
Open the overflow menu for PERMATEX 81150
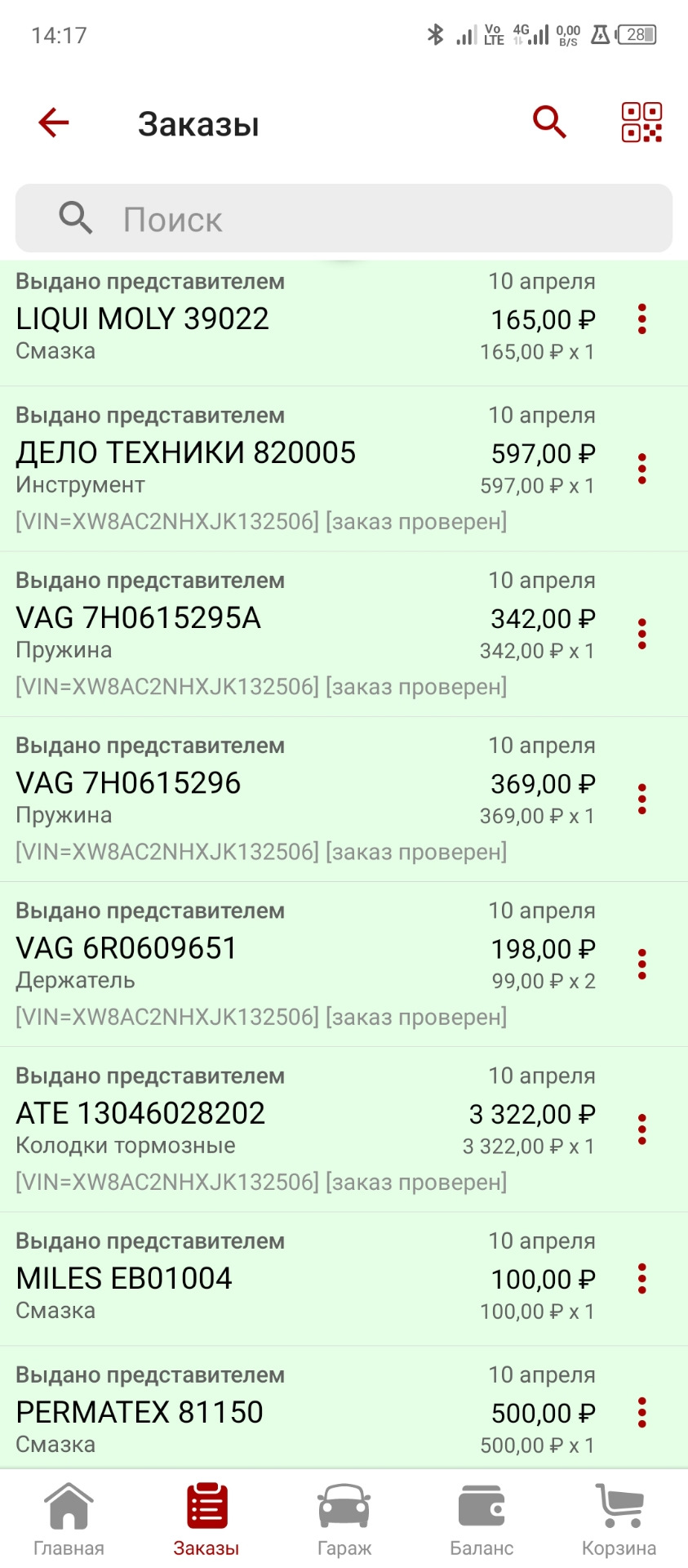642,1412
